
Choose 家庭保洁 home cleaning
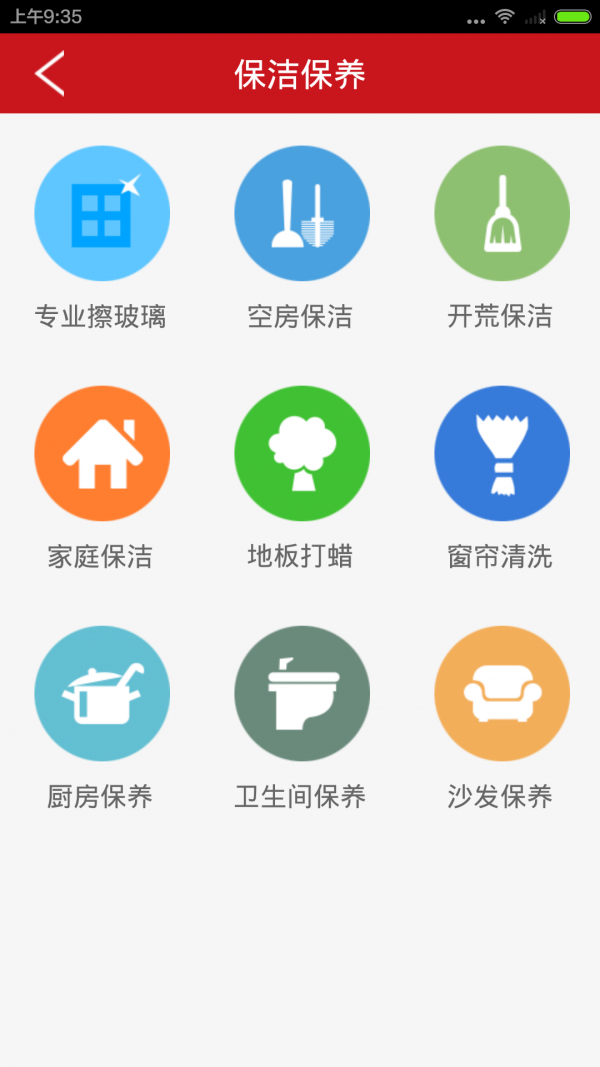[x=102, y=454]
